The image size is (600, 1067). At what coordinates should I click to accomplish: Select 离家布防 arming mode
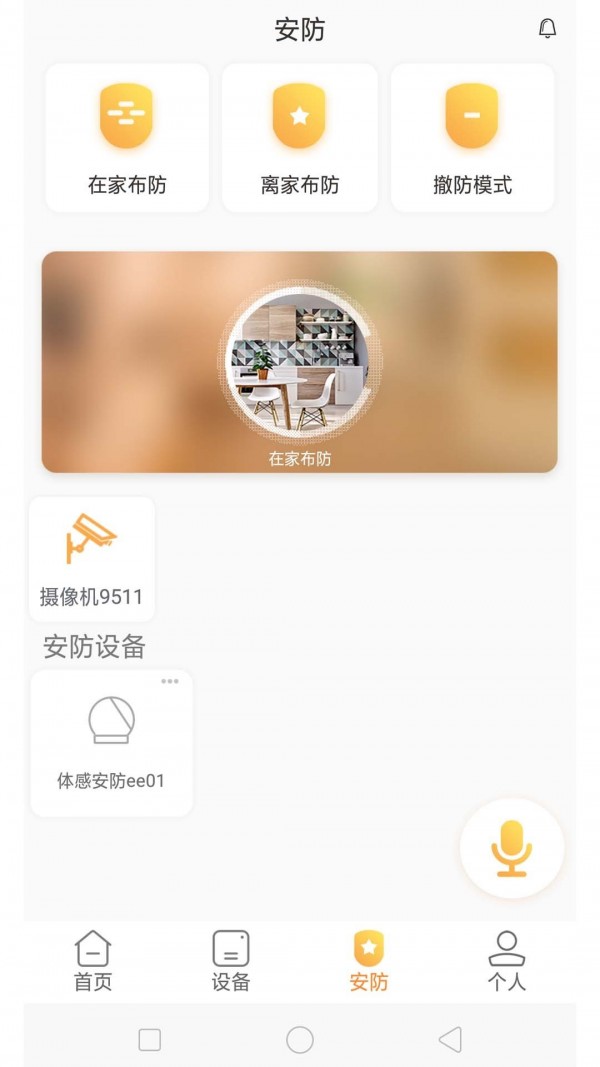[x=299, y=138]
